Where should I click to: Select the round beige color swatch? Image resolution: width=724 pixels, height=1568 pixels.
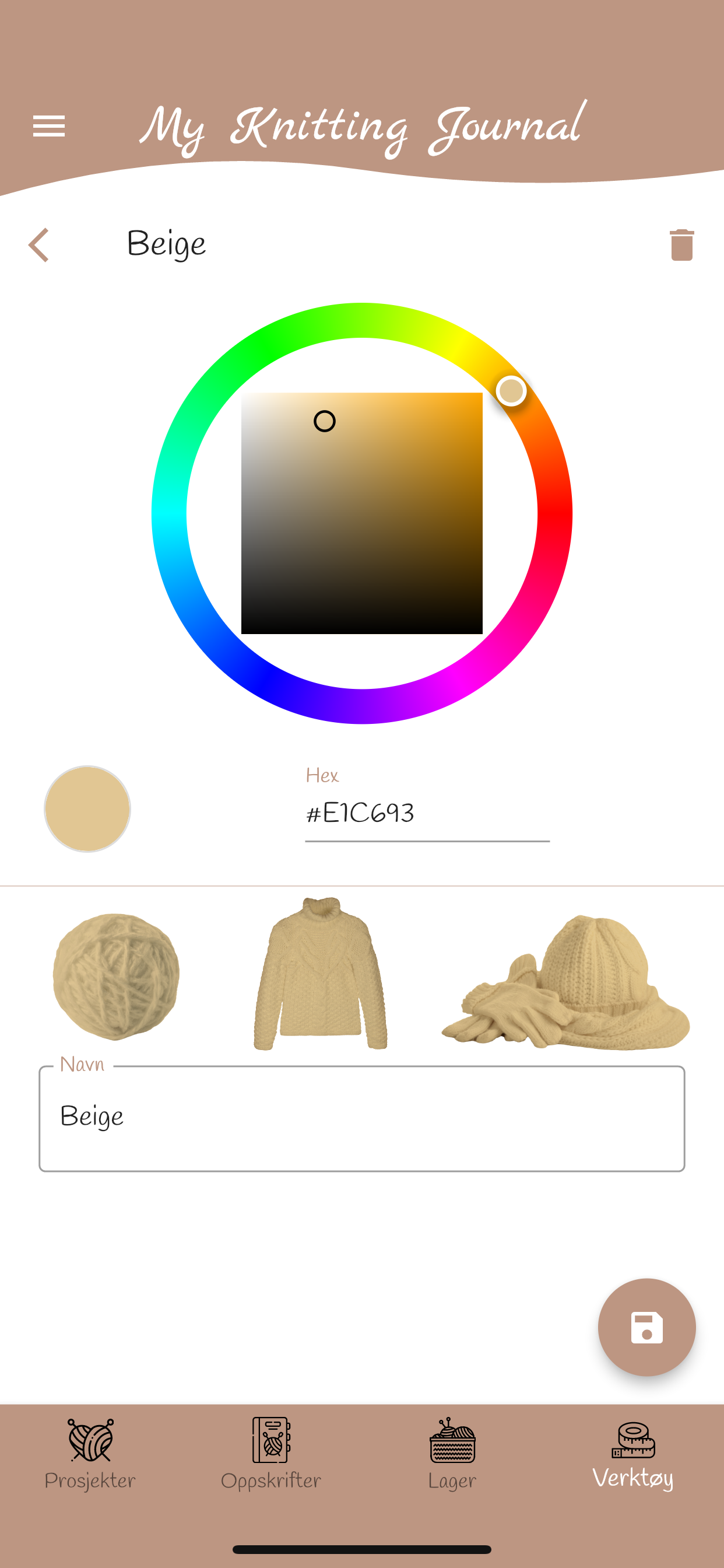coord(87,810)
